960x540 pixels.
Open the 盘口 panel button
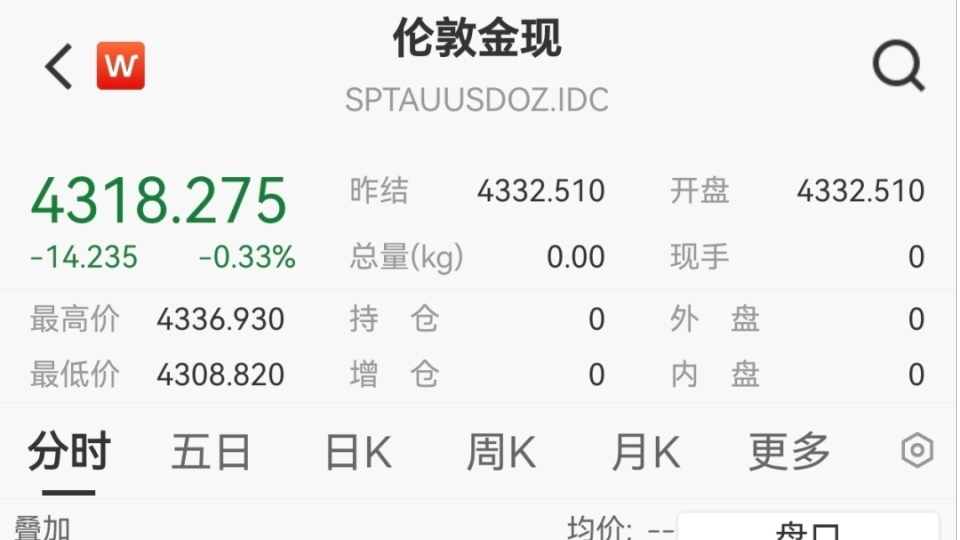pyautogui.click(x=807, y=529)
